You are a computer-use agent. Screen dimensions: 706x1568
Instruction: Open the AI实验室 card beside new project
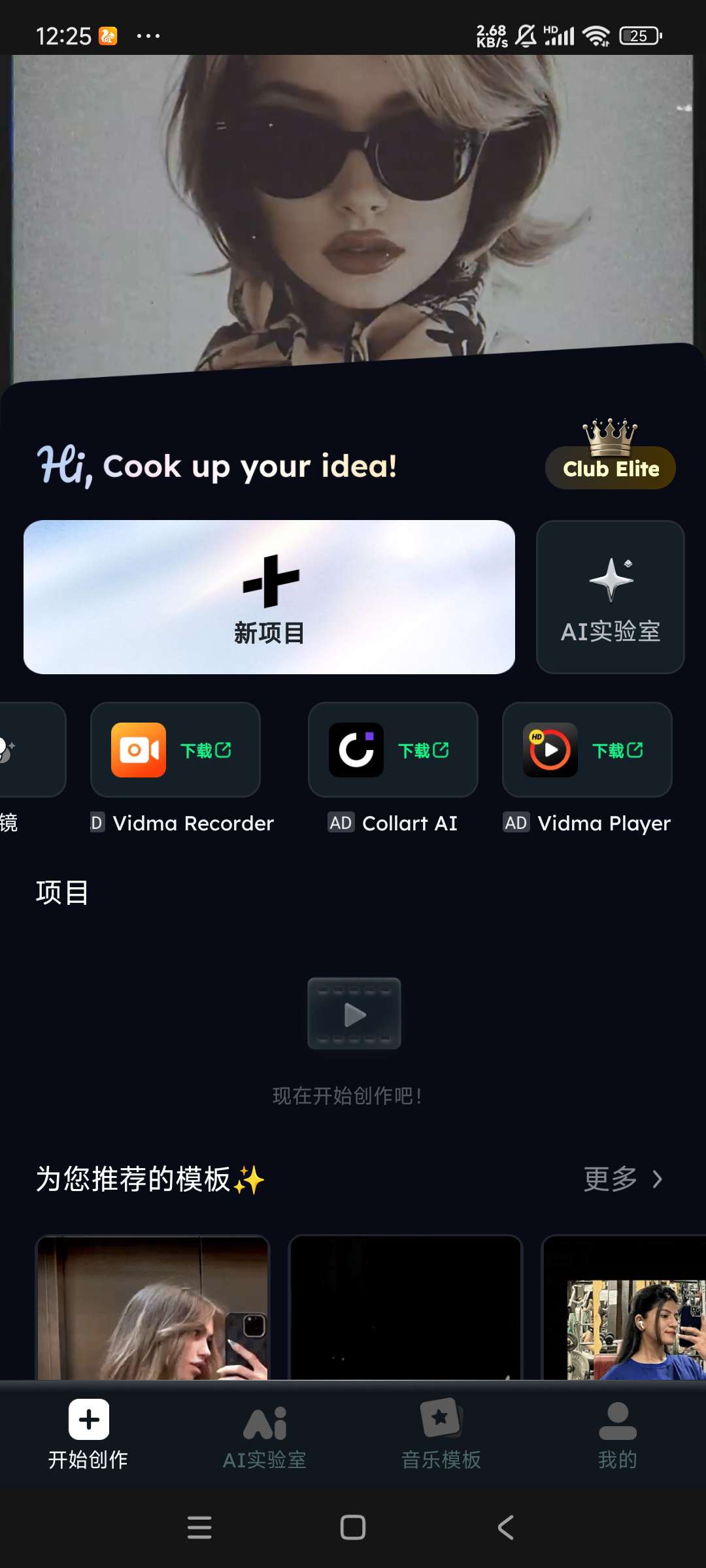coord(610,596)
